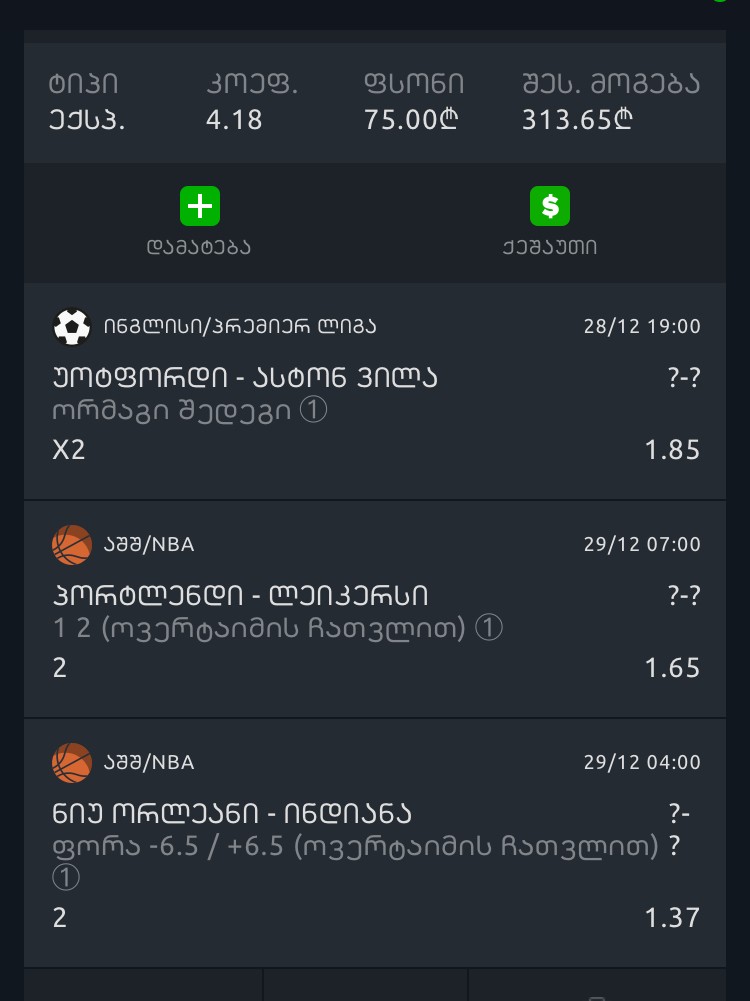
Task: Tap the green plus დამატება button
Action: (199, 207)
